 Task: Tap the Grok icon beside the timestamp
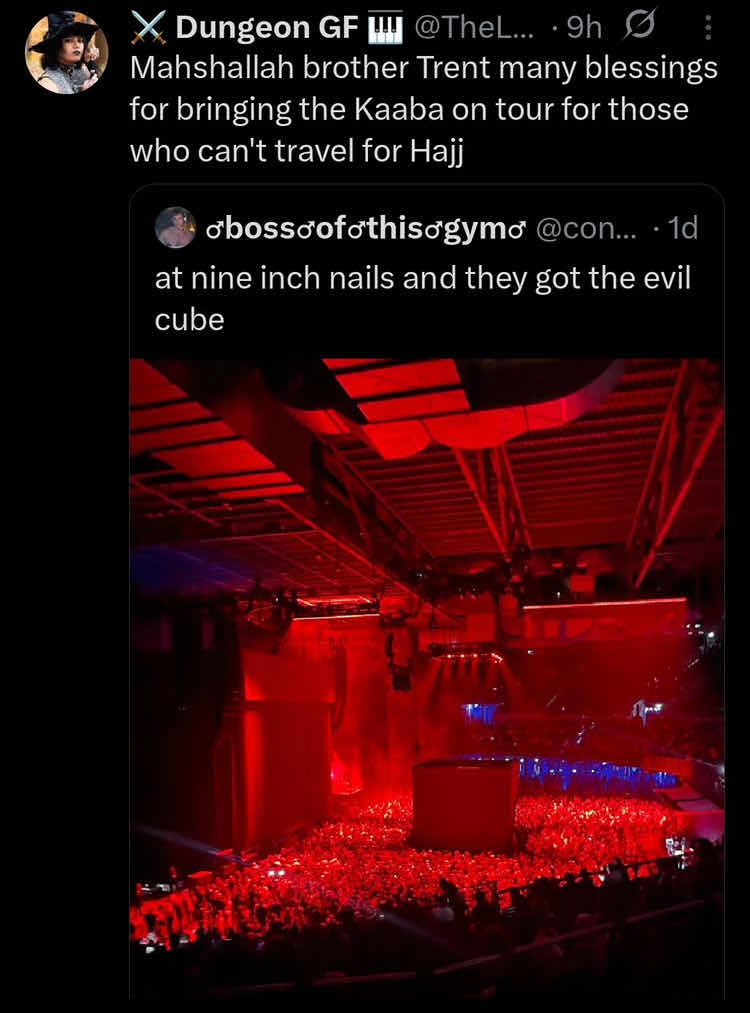click(x=636, y=29)
